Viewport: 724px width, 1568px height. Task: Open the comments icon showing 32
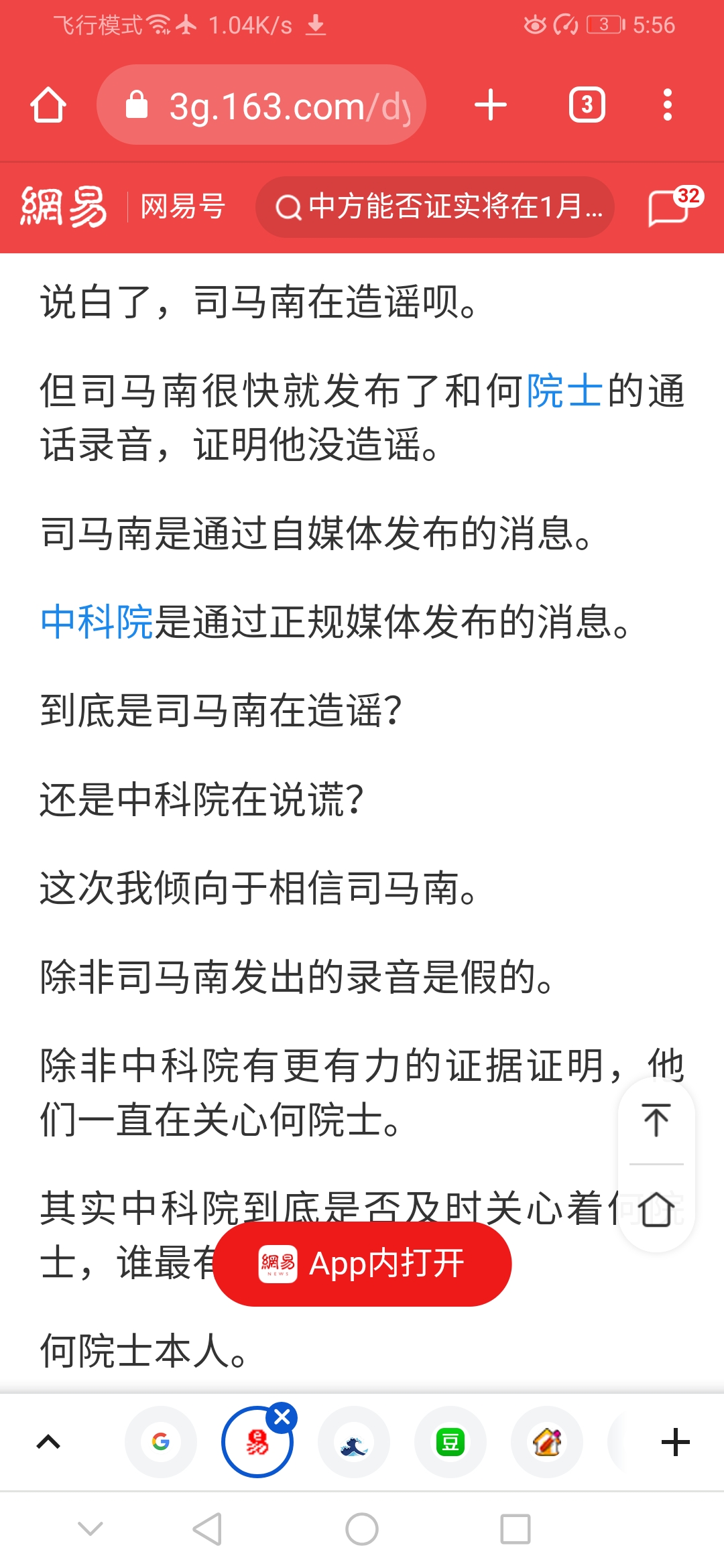(673, 207)
